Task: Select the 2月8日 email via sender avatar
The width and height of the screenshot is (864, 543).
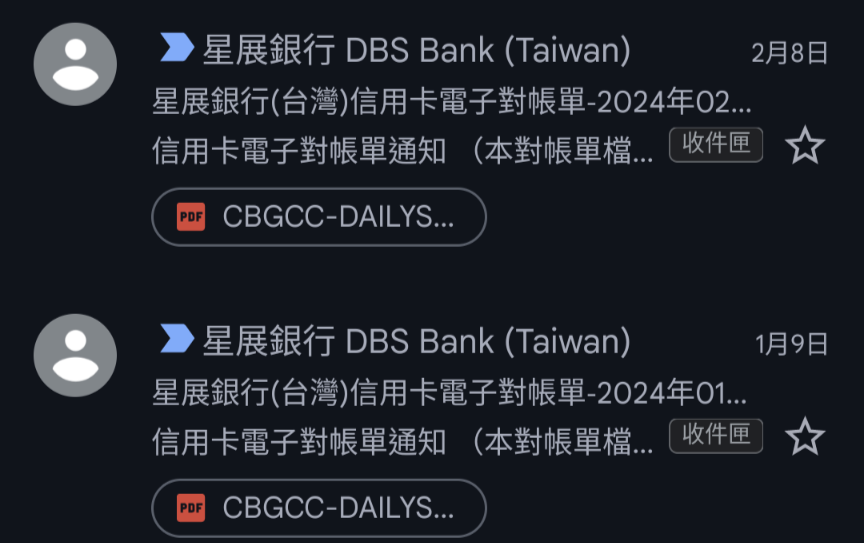Action: tap(75, 64)
